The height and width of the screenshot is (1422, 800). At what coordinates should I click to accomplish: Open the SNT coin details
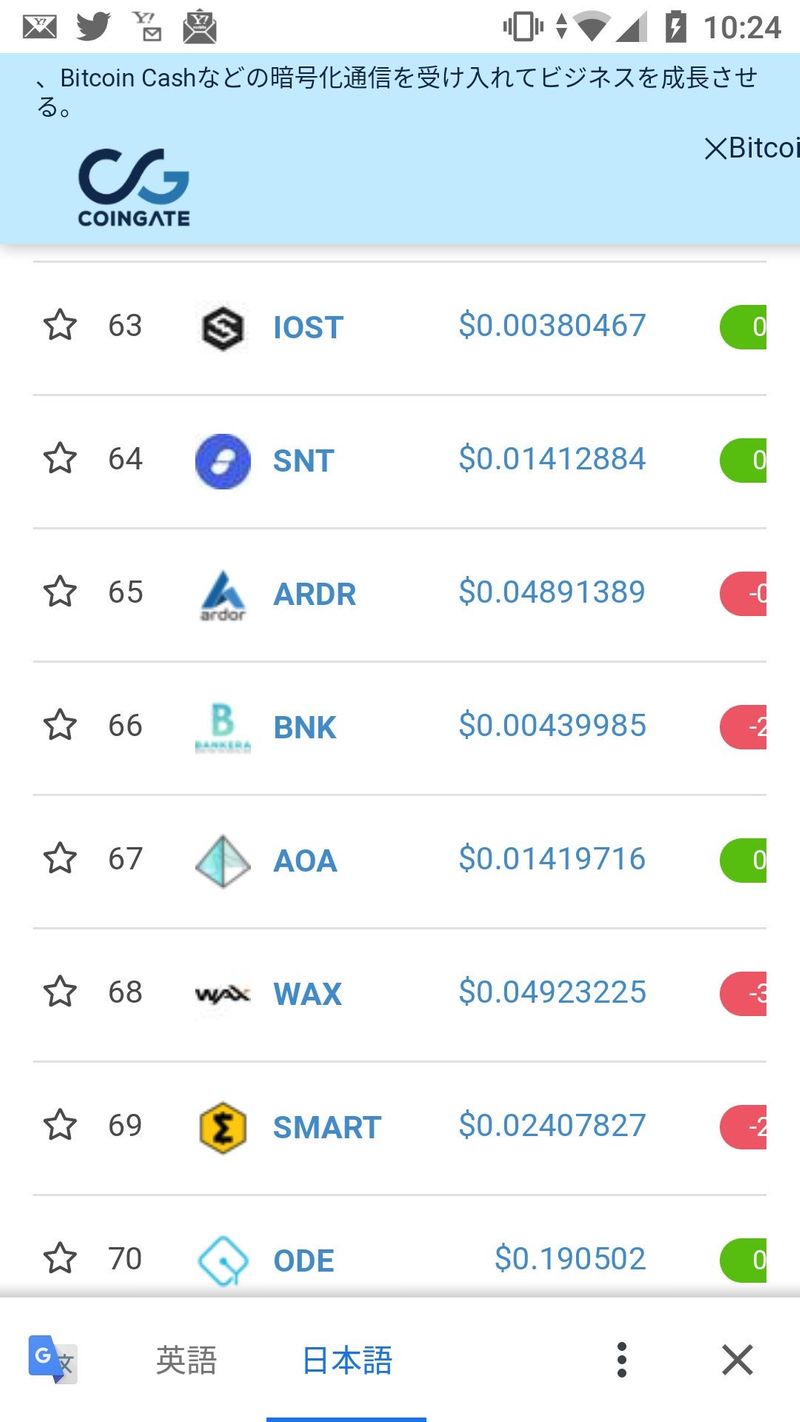303,460
